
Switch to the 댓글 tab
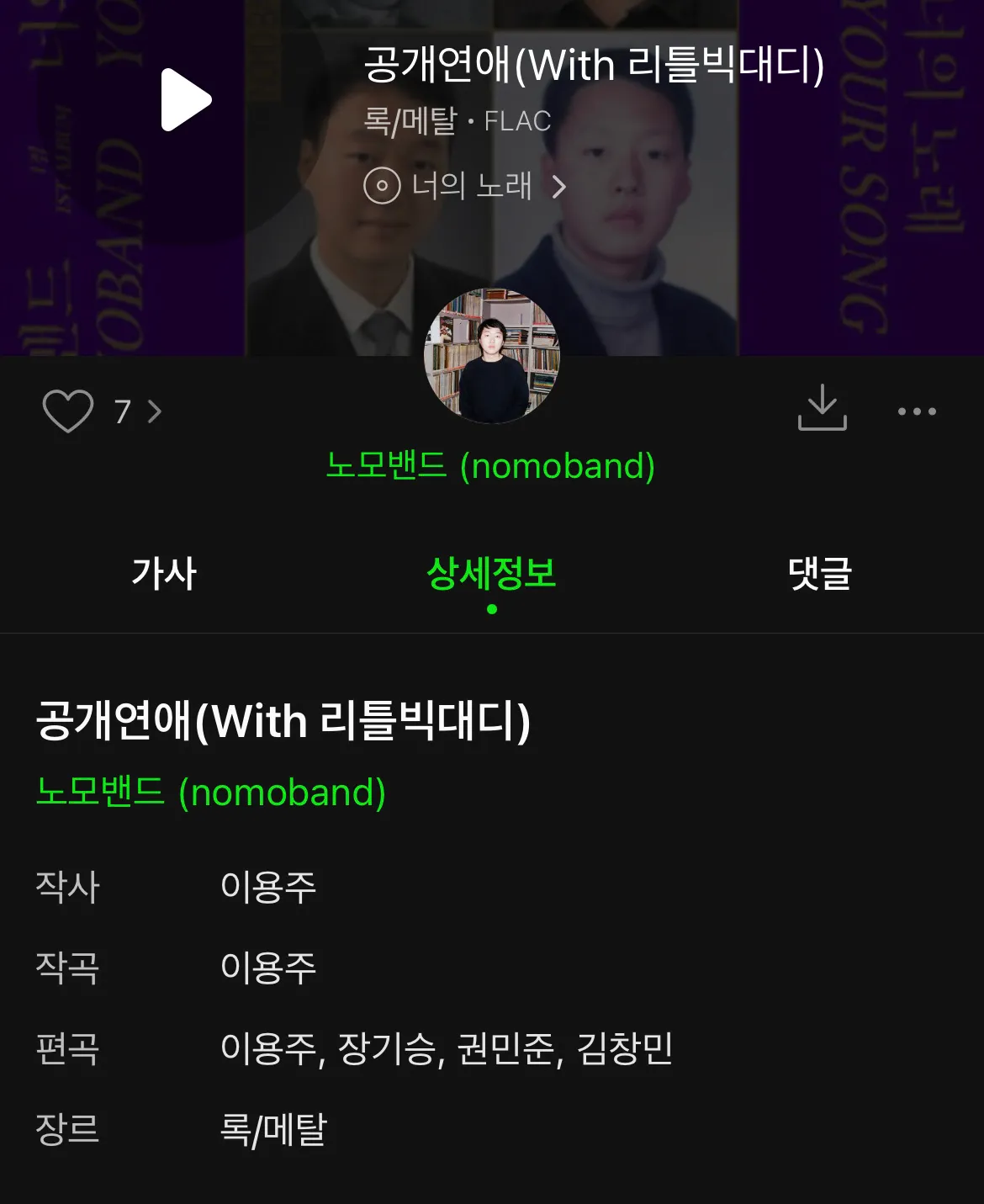819,575
